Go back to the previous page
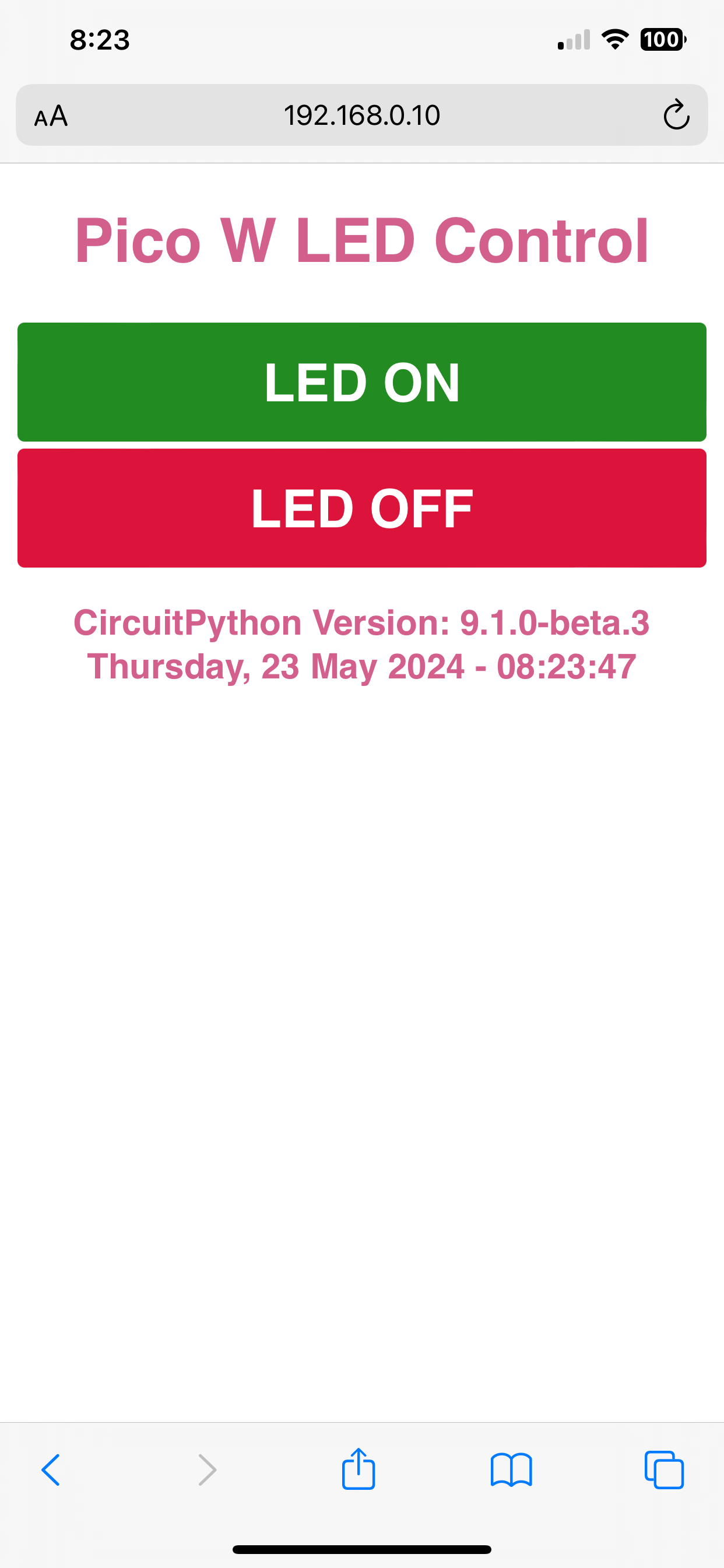This screenshot has width=724, height=1568. [51, 1470]
